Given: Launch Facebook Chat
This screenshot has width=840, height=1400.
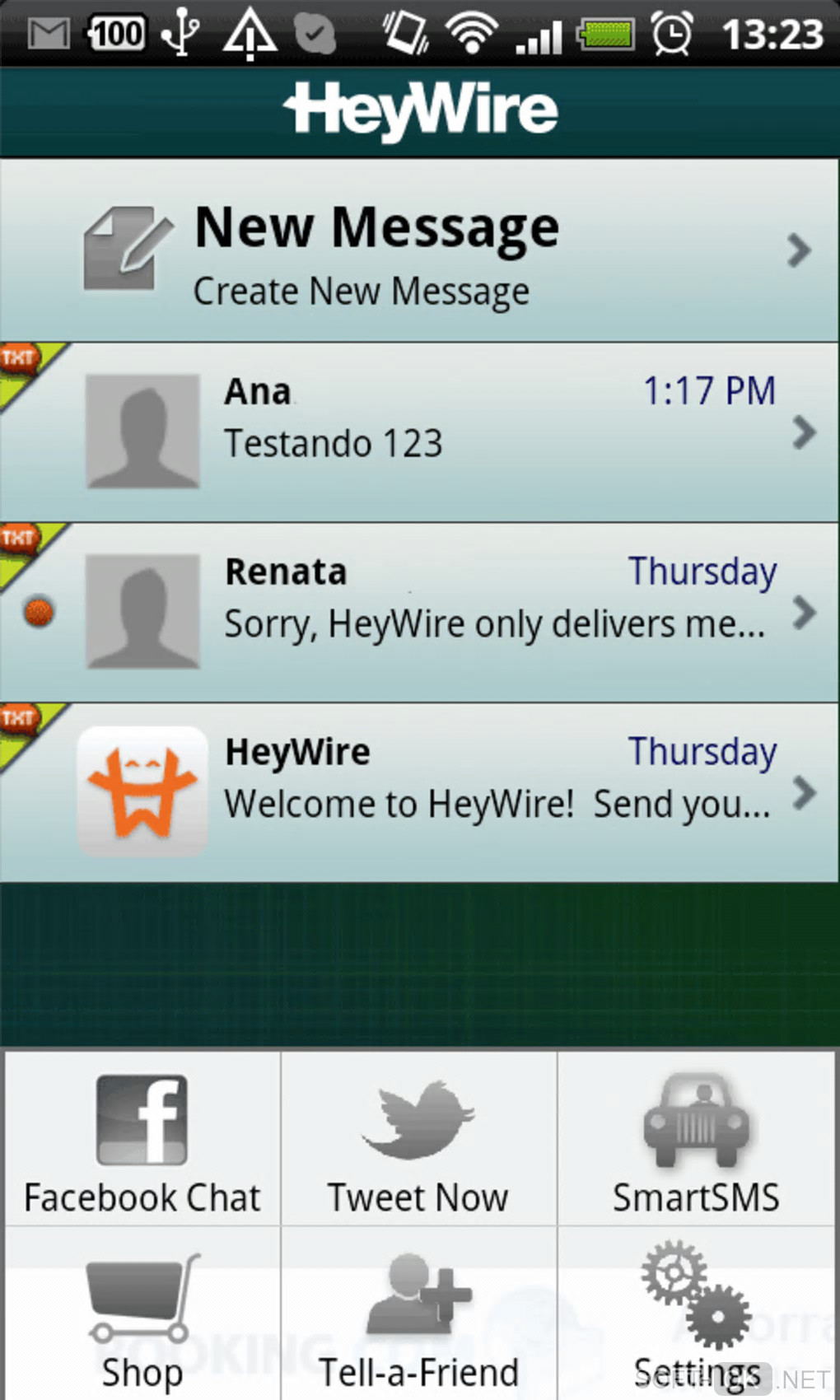Looking at the screenshot, I should tap(142, 1141).
